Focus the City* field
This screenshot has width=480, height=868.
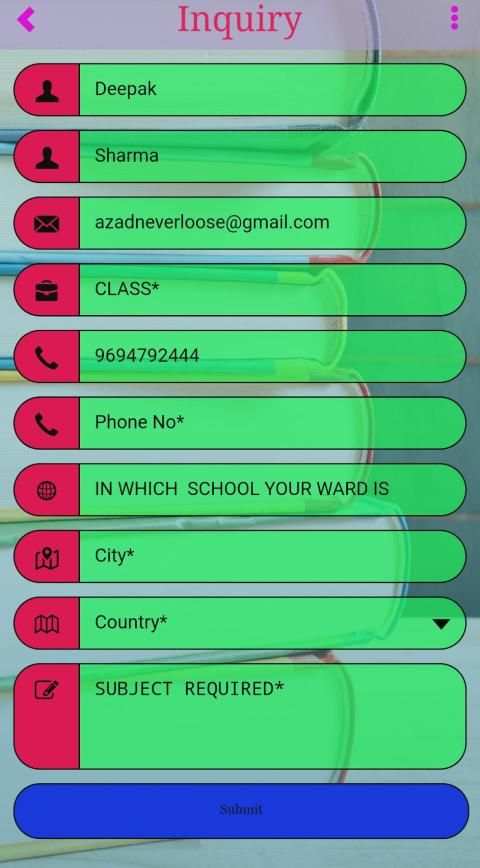[272, 556]
